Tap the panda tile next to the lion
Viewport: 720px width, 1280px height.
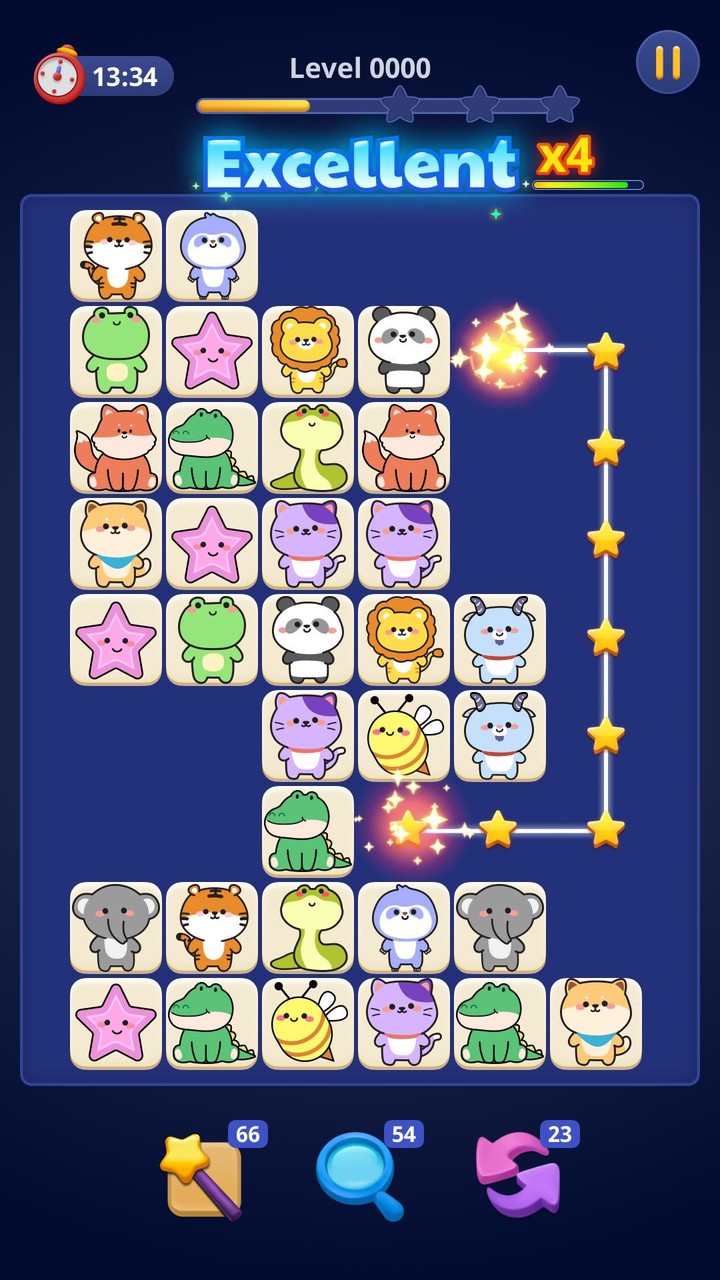tap(404, 352)
